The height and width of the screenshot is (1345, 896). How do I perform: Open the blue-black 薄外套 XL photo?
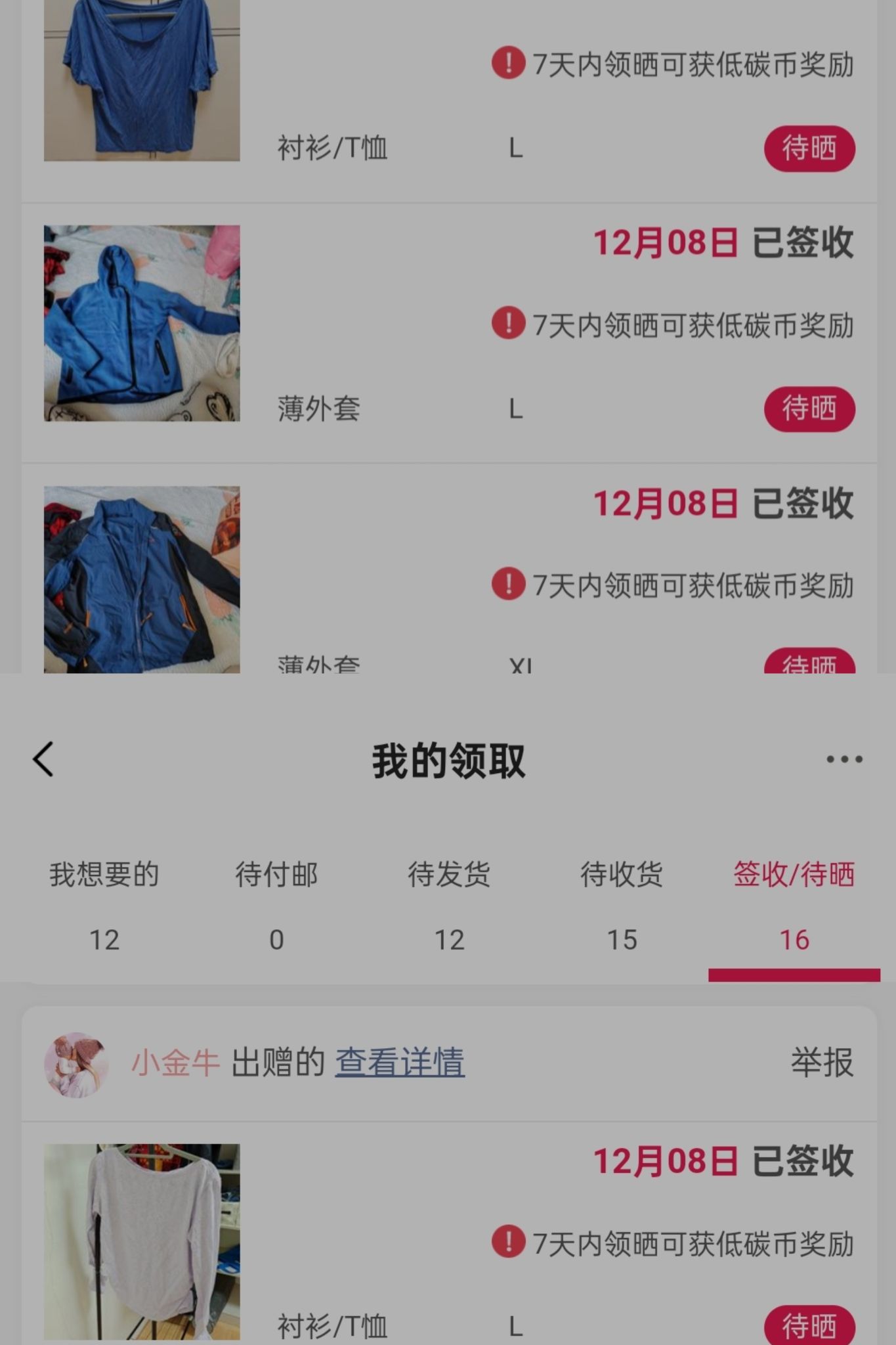[x=142, y=580]
